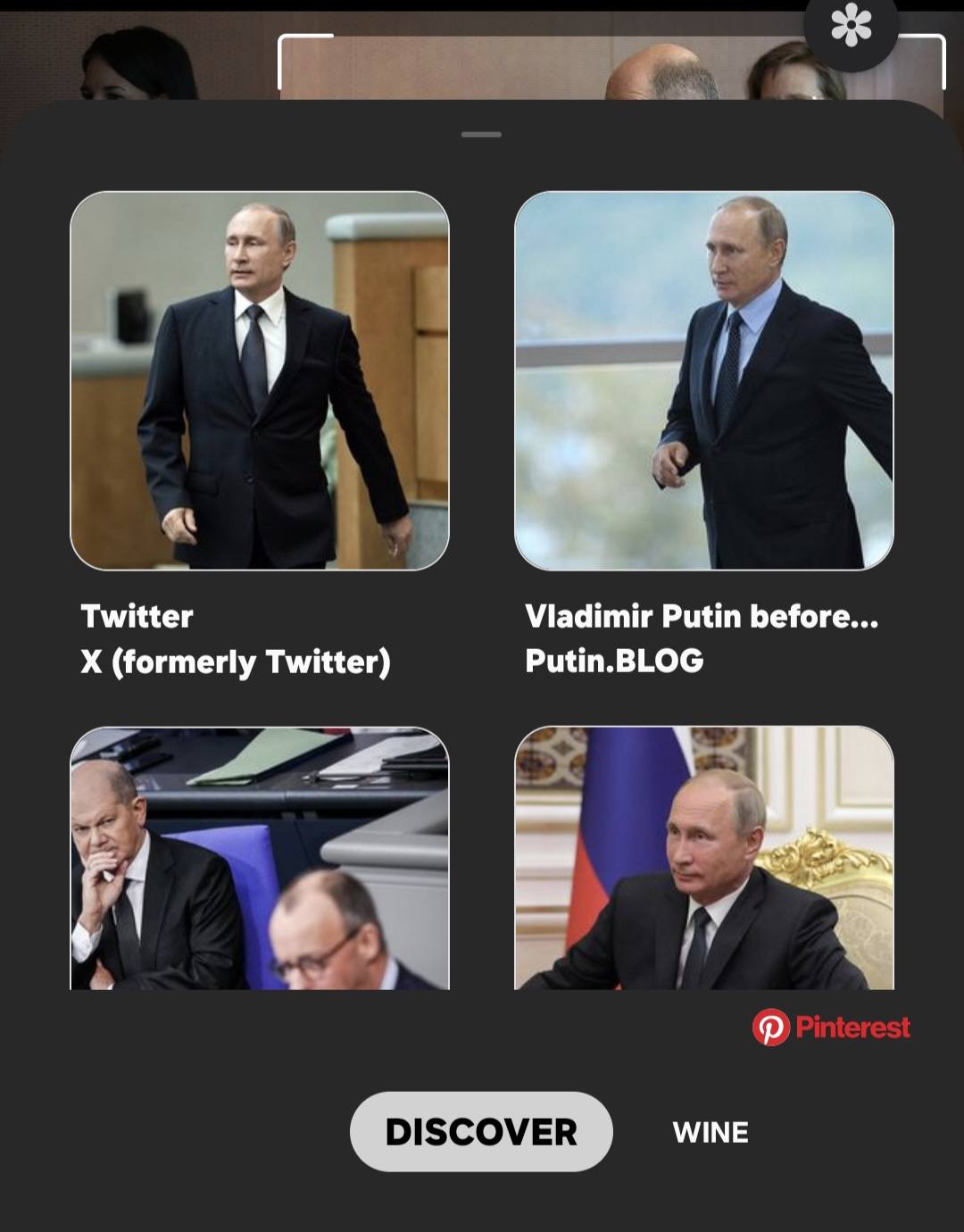Tap the flower icon at top
The height and width of the screenshot is (1232, 964).
[851, 25]
